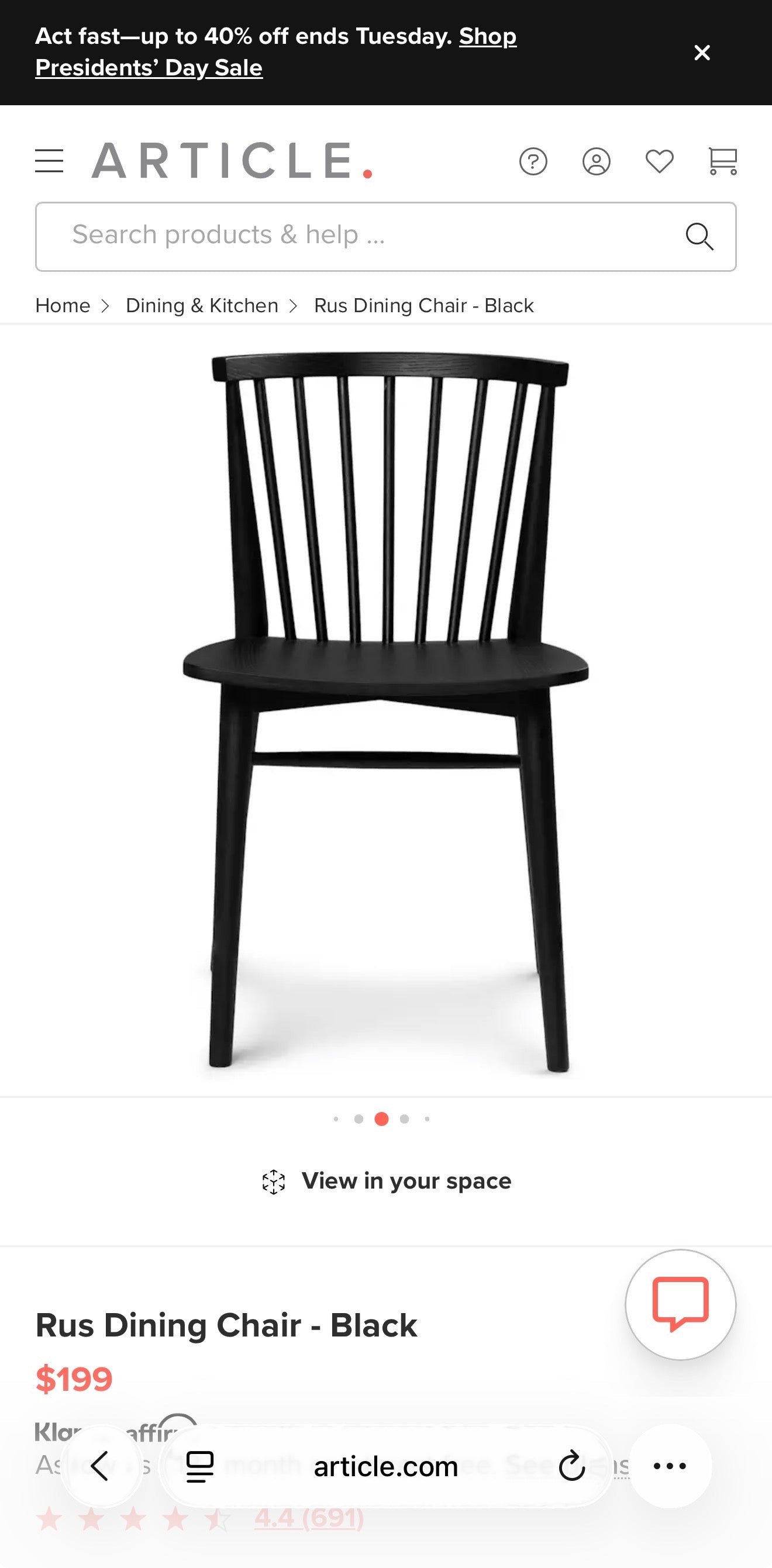This screenshot has height=1568, width=772.
Task: Go to the Home breadcrumb
Action: tap(63, 306)
